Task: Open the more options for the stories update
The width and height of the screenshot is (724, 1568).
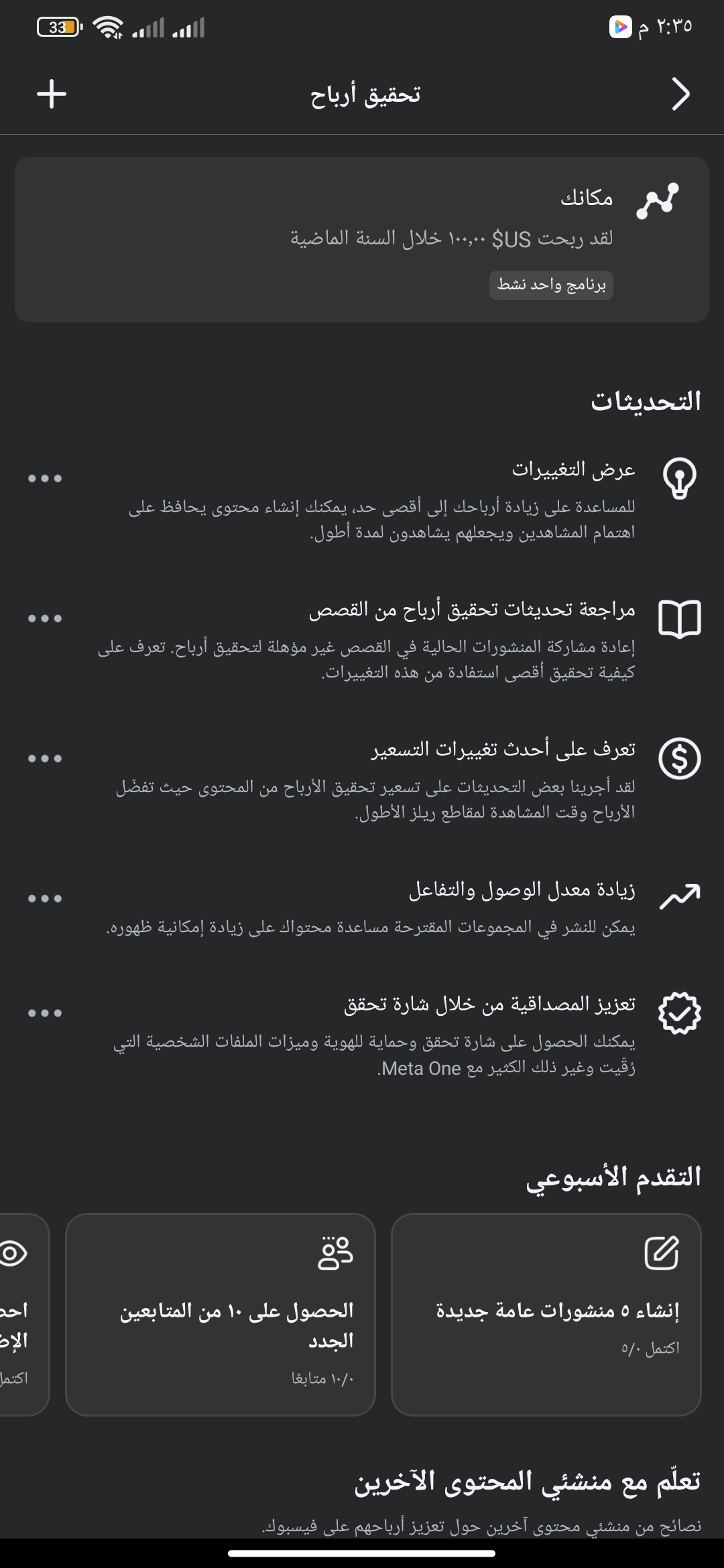Action: pyautogui.click(x=45, y=618)
